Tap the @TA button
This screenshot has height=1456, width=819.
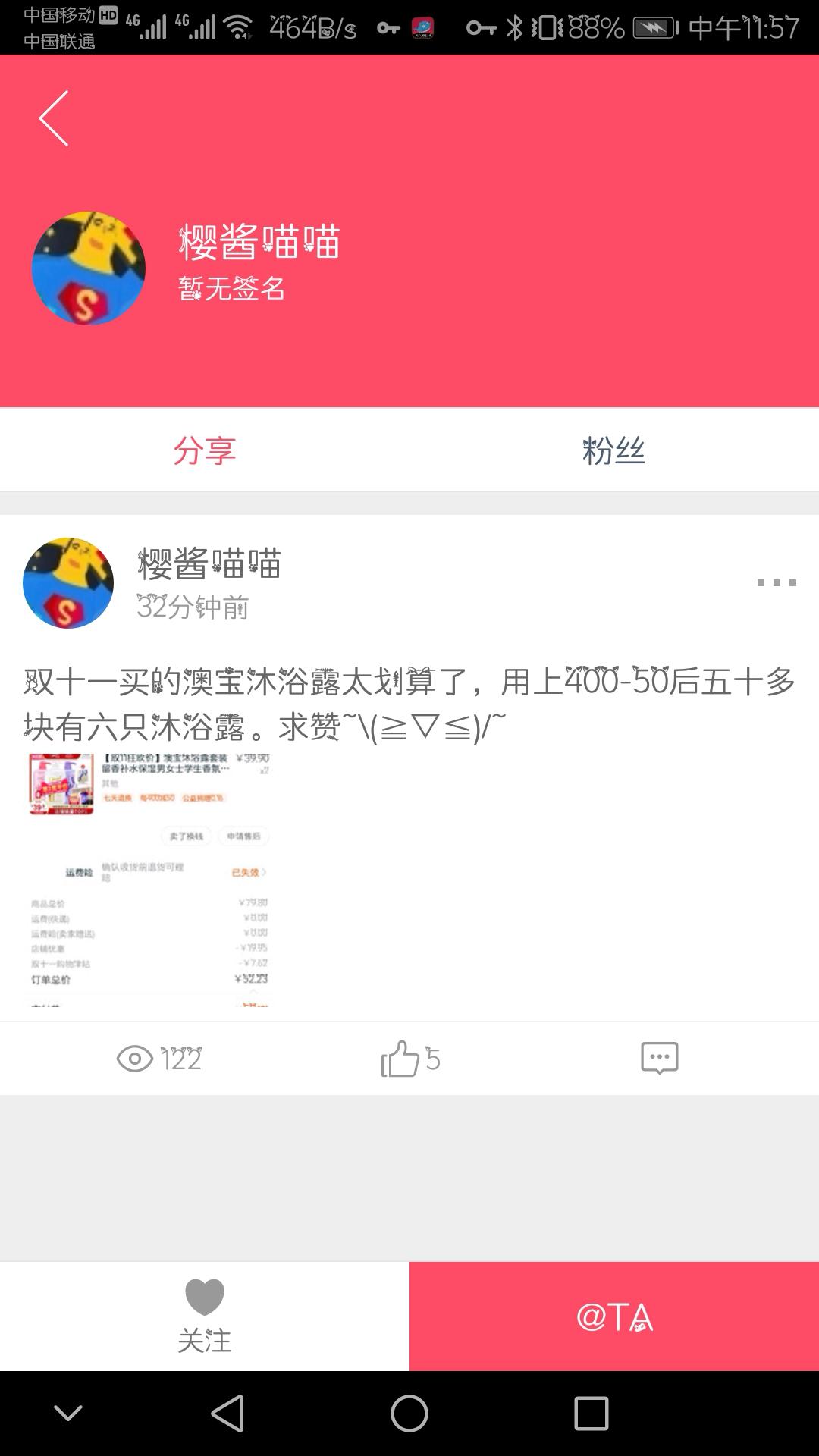[614, 1316]
